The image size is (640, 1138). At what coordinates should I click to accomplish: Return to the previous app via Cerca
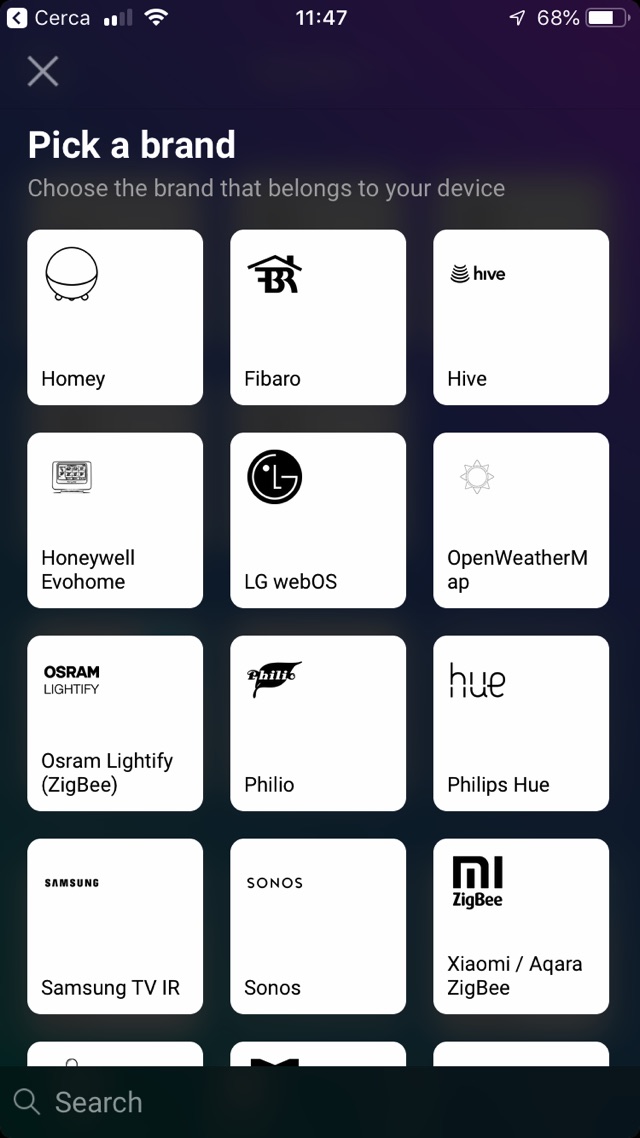pos(48,18)
